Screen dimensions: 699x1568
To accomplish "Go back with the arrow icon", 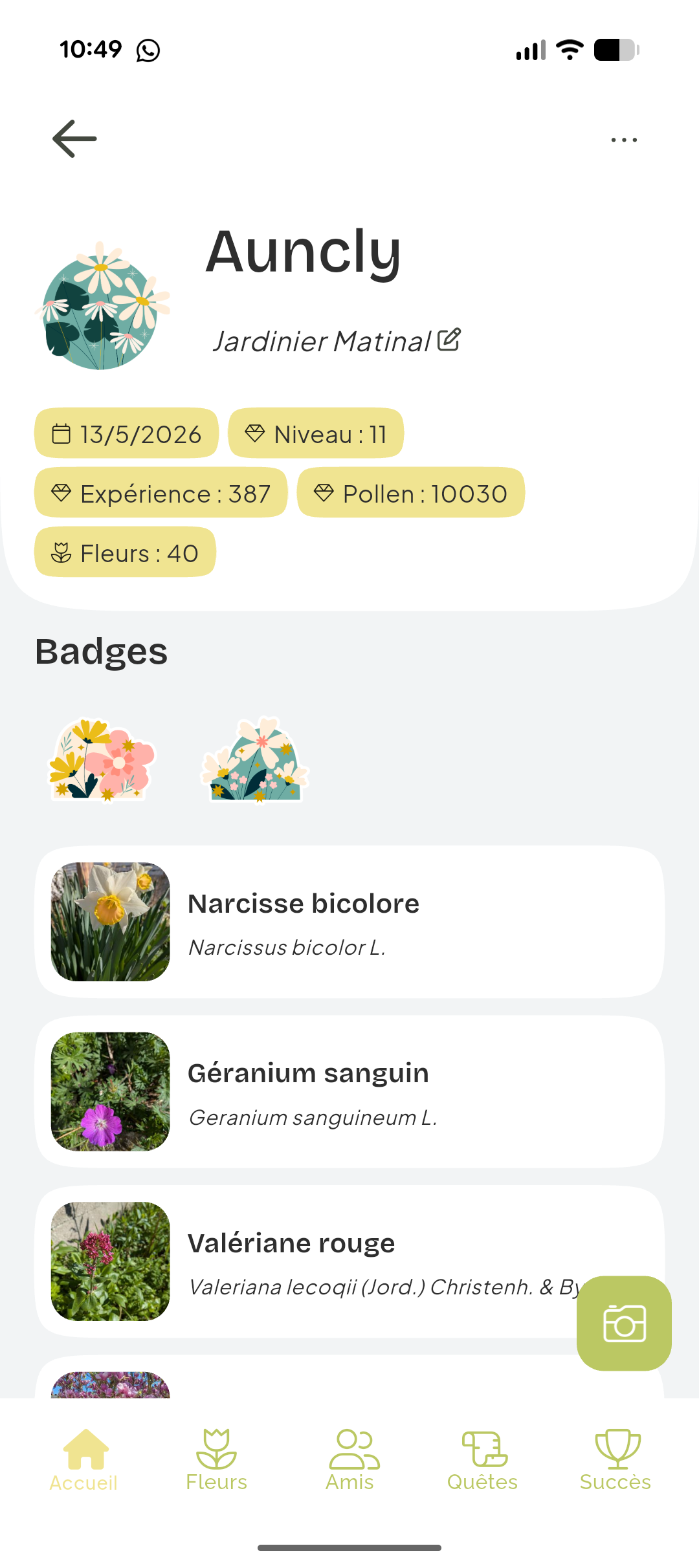I will click(74, 138).
